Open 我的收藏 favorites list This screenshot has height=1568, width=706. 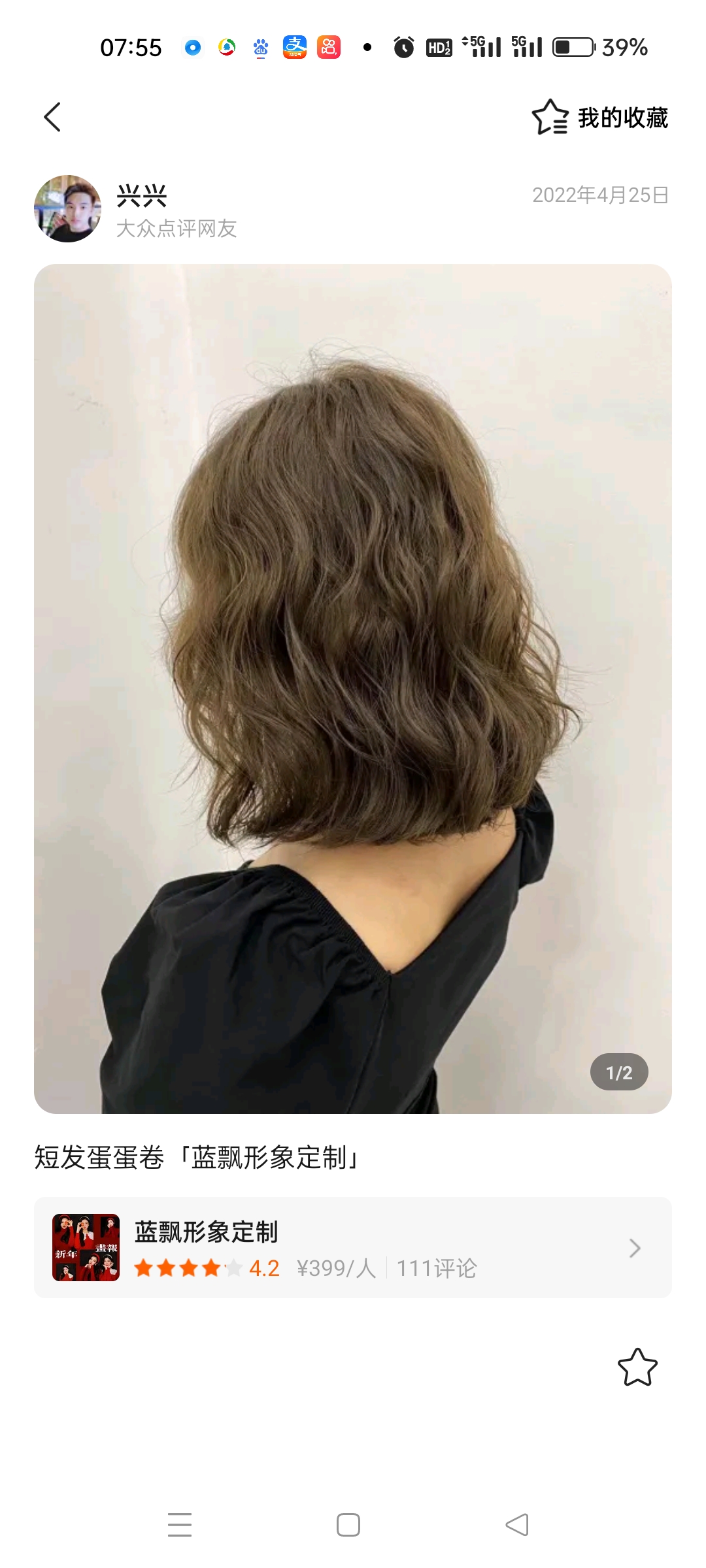[x=600, y=118]
